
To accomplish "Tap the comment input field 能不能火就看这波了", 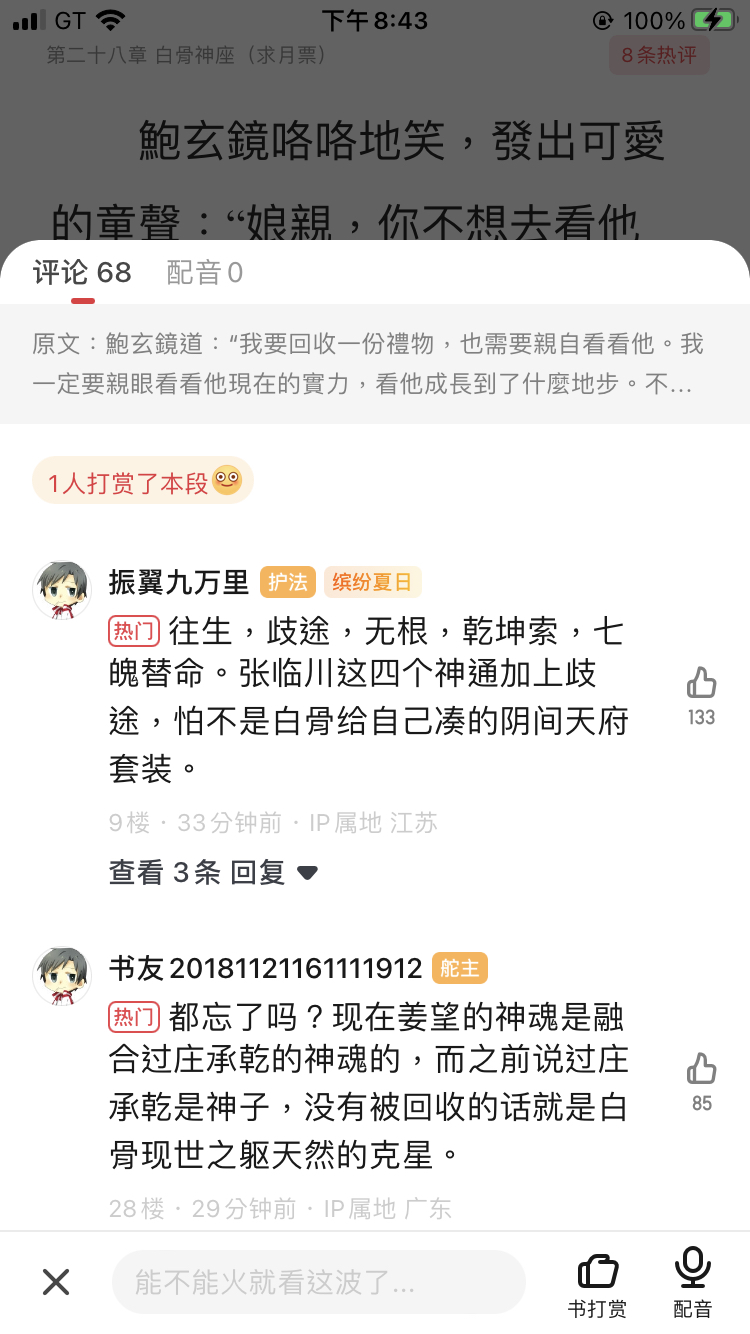I will pyautogui.click(x=318, y=1282).
